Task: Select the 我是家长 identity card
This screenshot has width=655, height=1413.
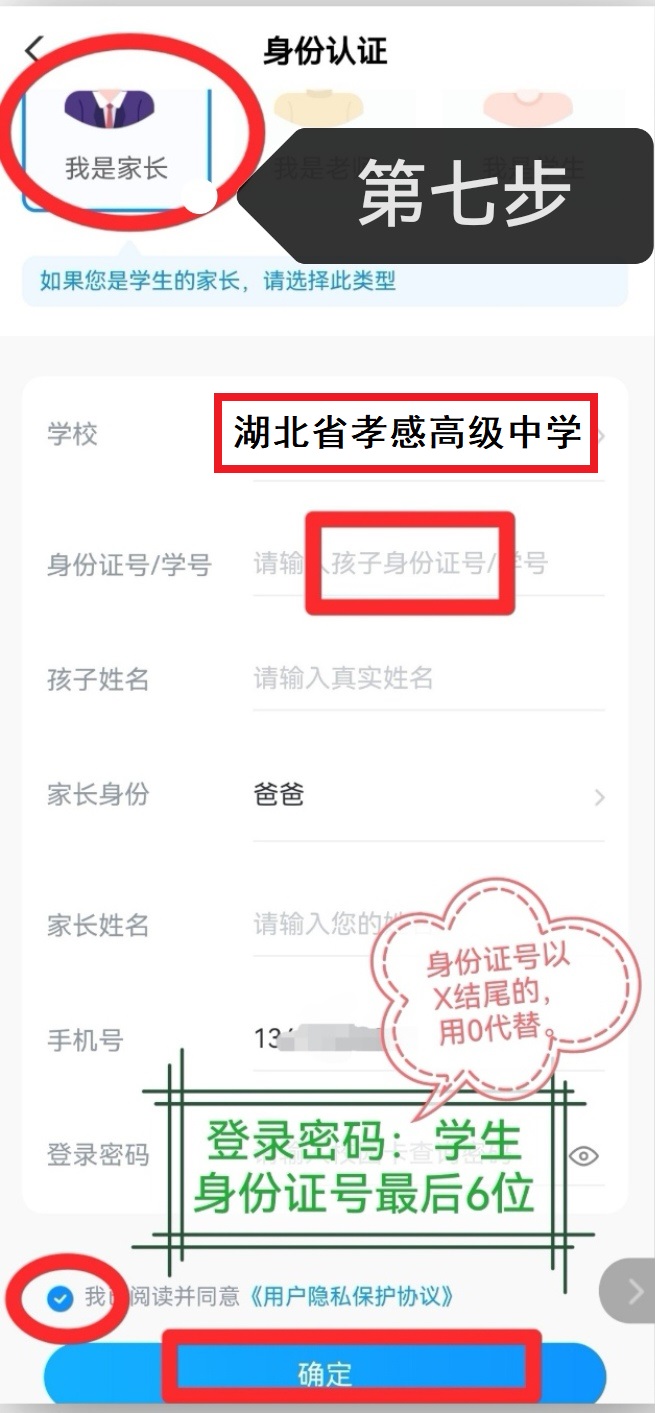Action: coord(116,150)
